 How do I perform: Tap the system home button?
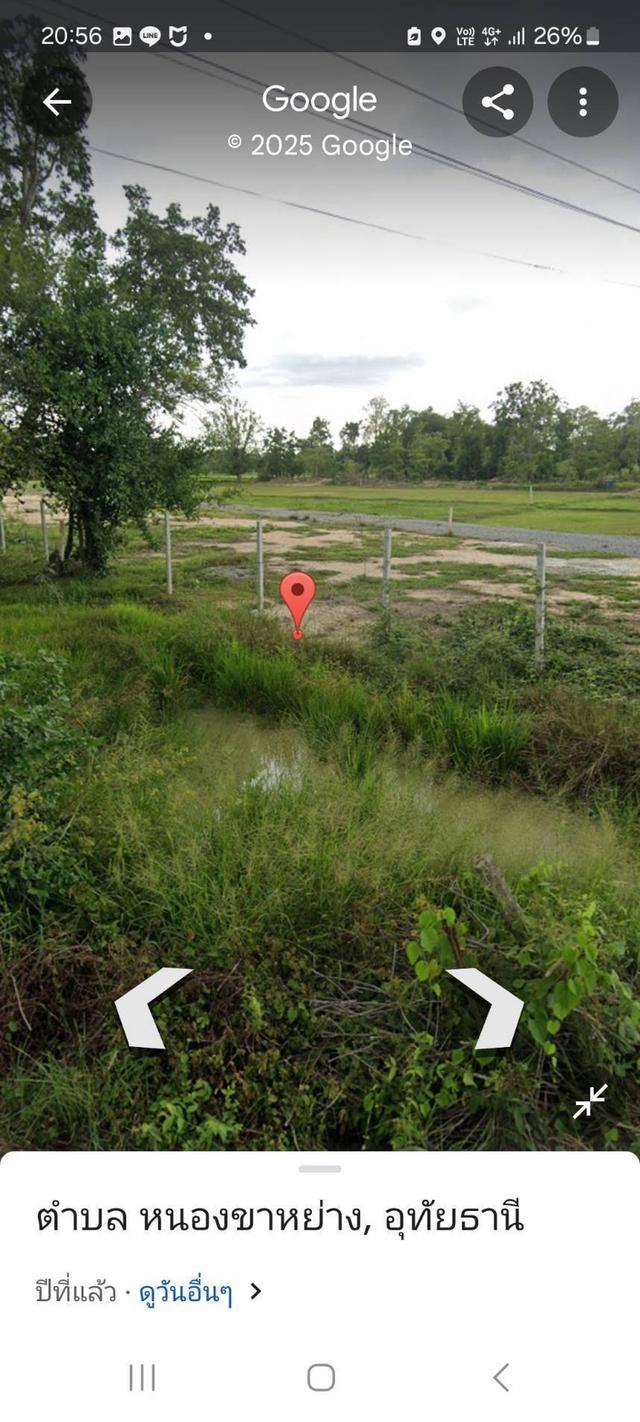click(320, 1377)
